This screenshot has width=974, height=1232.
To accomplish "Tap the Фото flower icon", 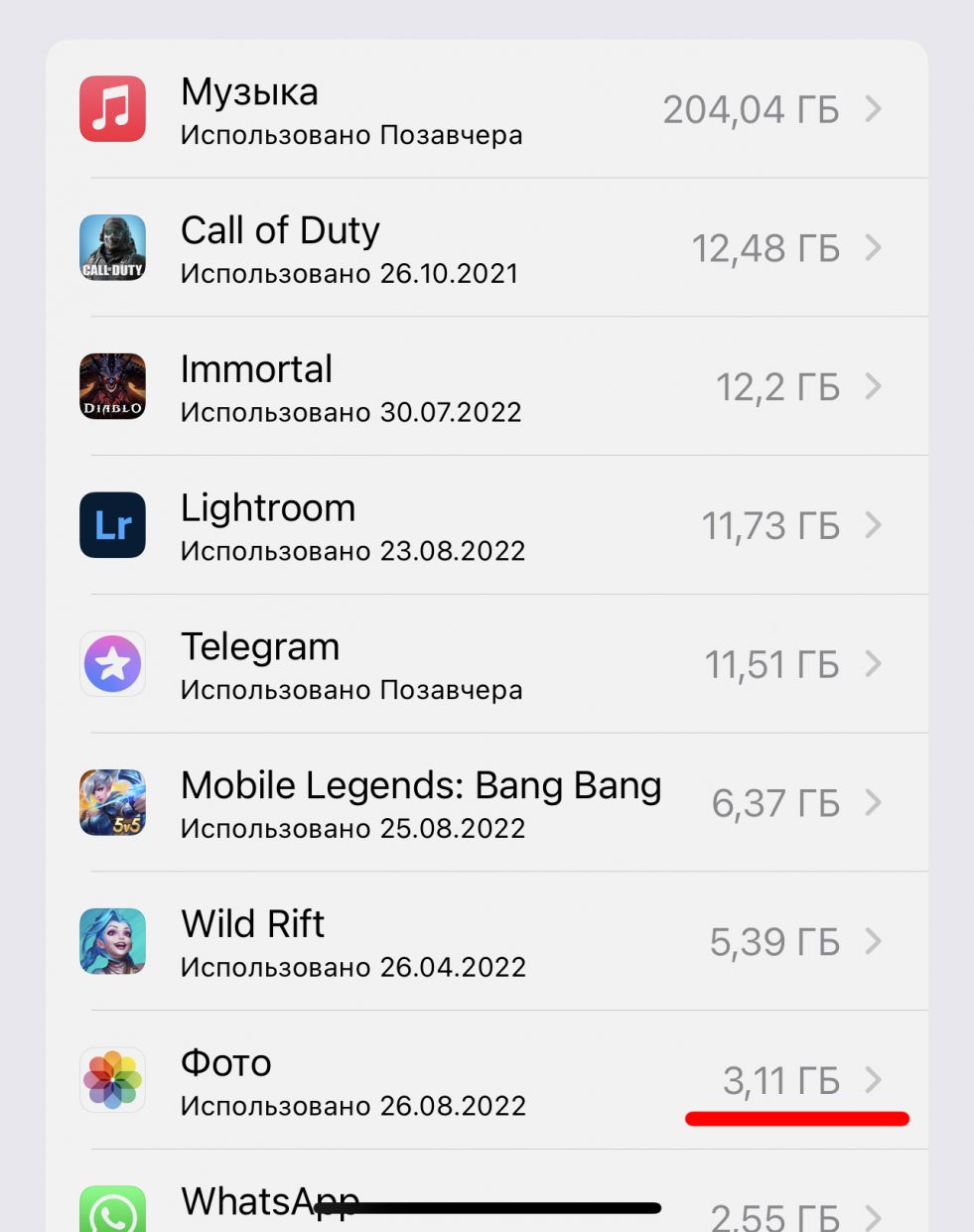I will click(x=112, y=1079).
